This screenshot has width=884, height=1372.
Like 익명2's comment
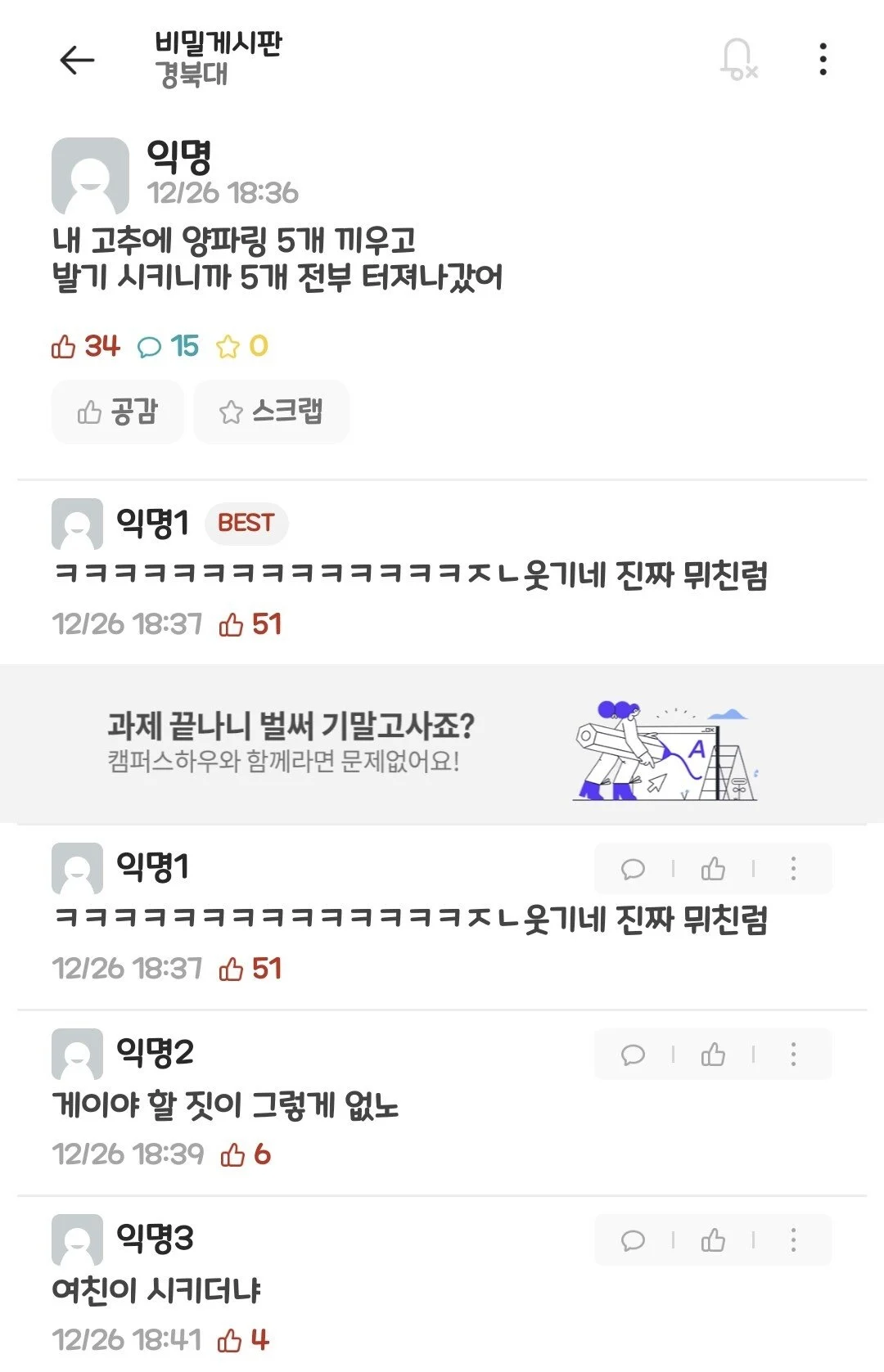pos(713,1055)
